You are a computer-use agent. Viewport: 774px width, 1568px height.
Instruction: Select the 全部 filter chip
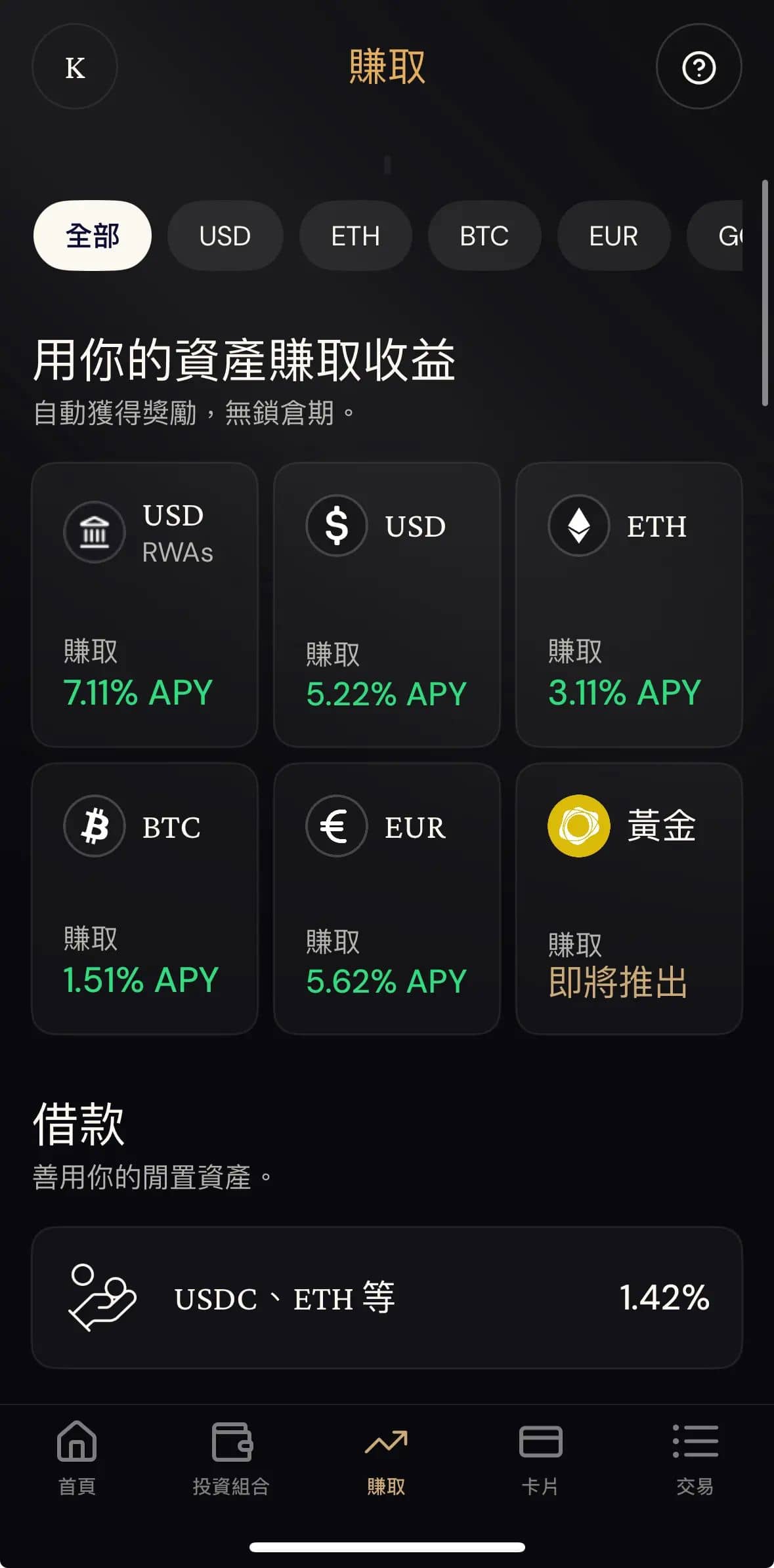[93, 236]
